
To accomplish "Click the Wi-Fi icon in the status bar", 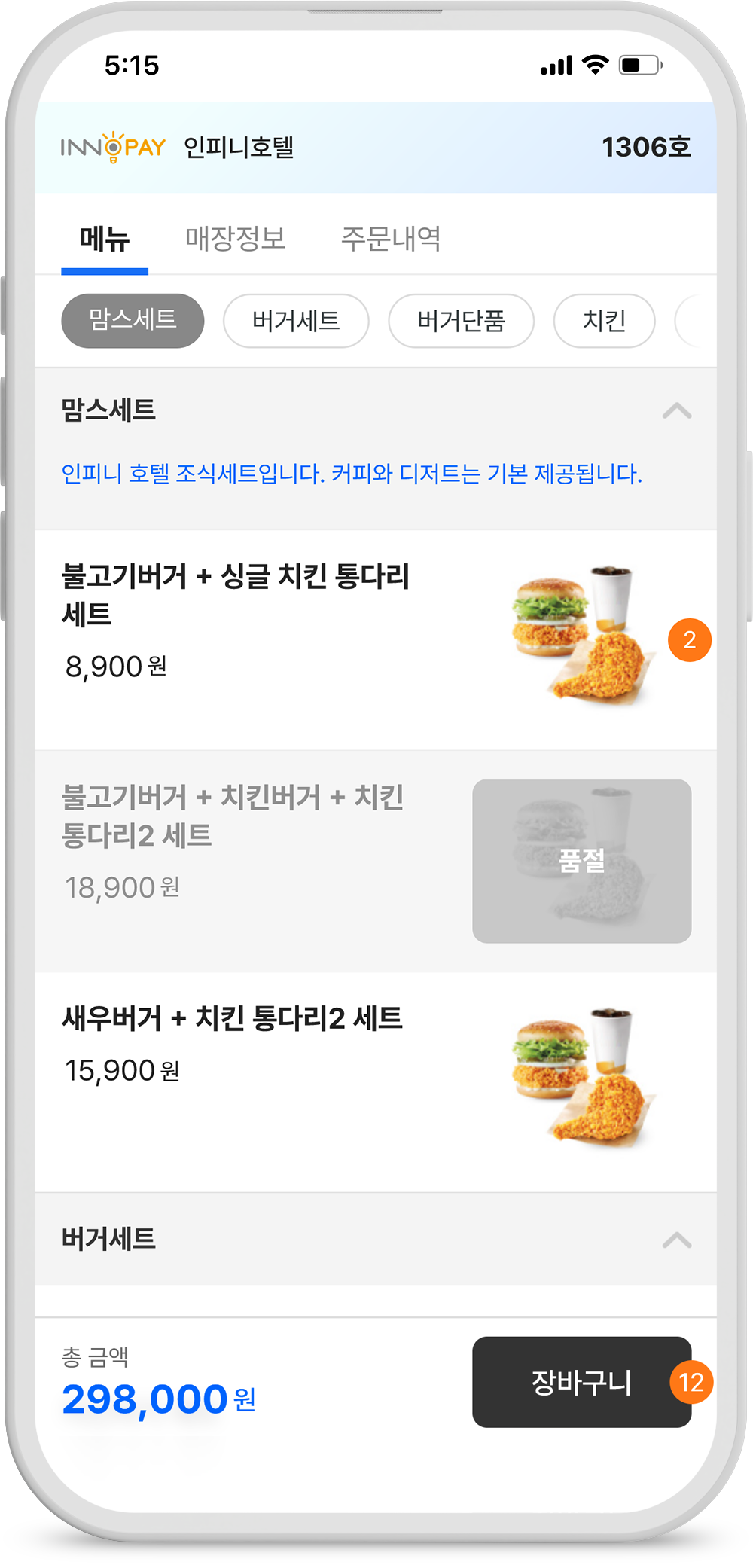I will click(594, 66).
